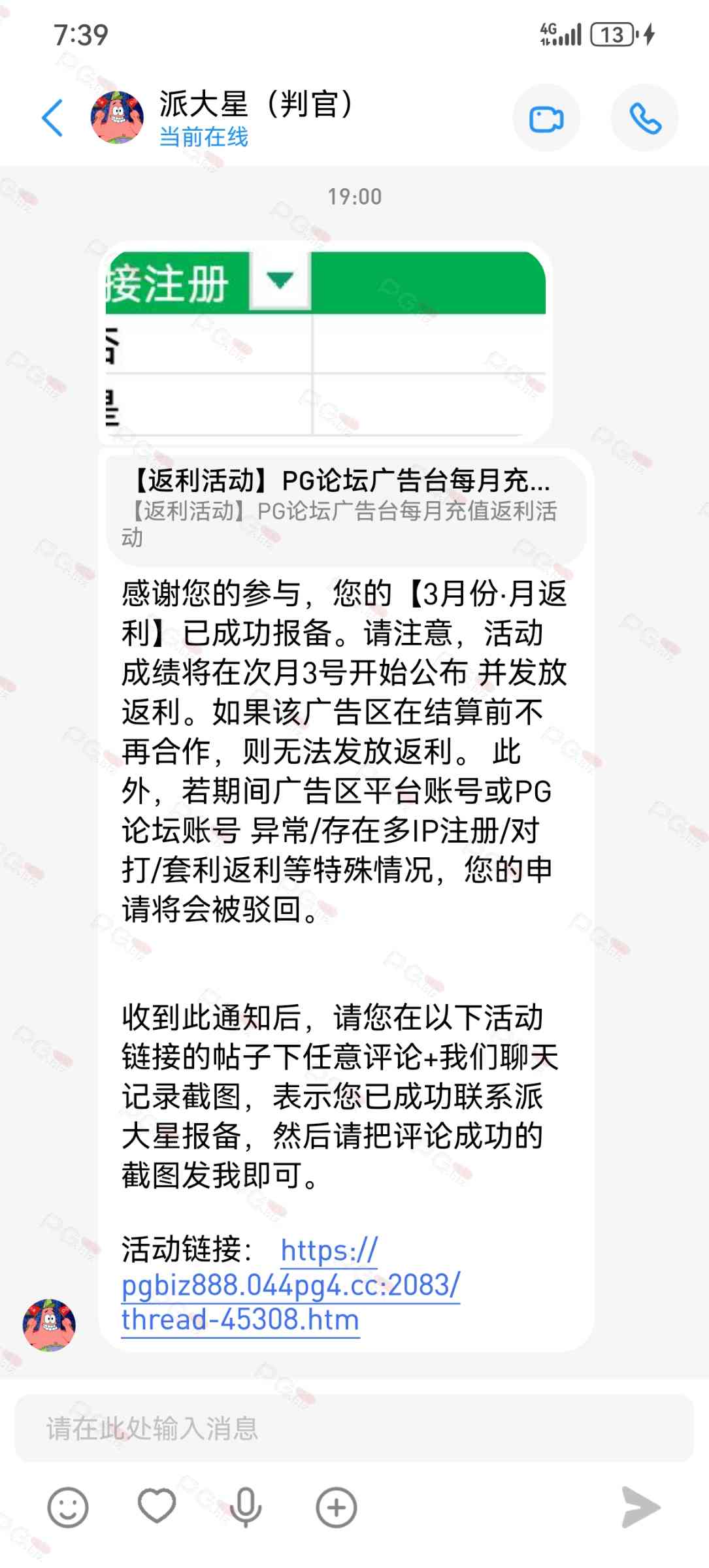709x1568 pixels.
Task: Focus the message input field
Action: [353, 1428]
